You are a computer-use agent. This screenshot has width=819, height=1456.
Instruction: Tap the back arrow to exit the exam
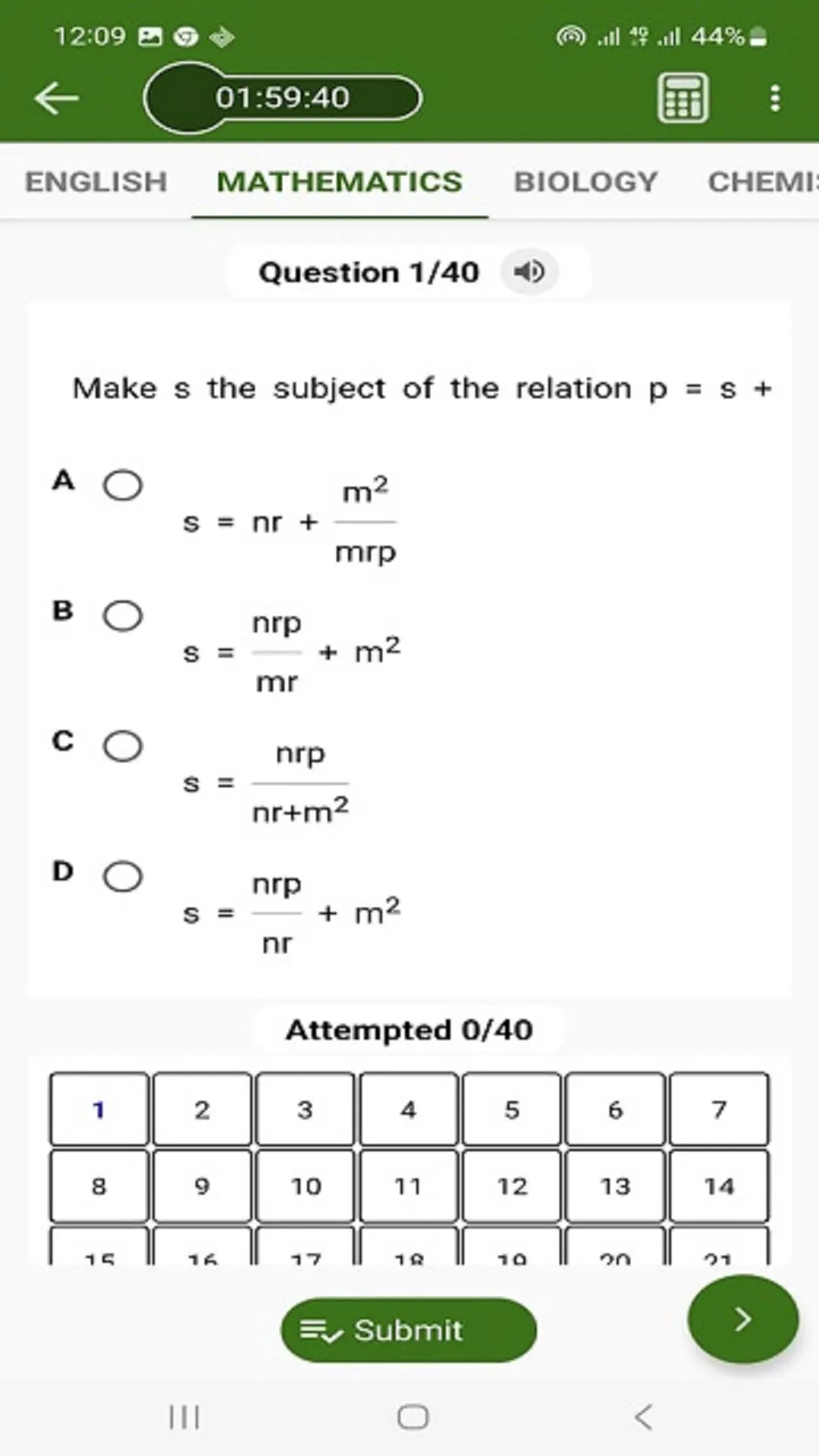[x=55, y=98]
